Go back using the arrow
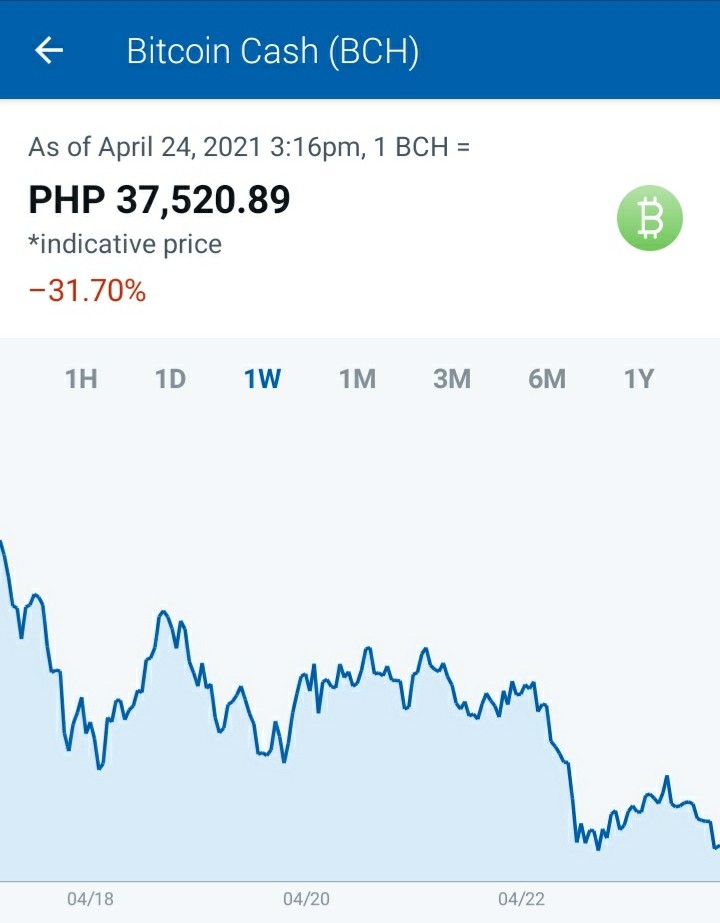Viewport: 720px width, 923px height. point(49,50)
